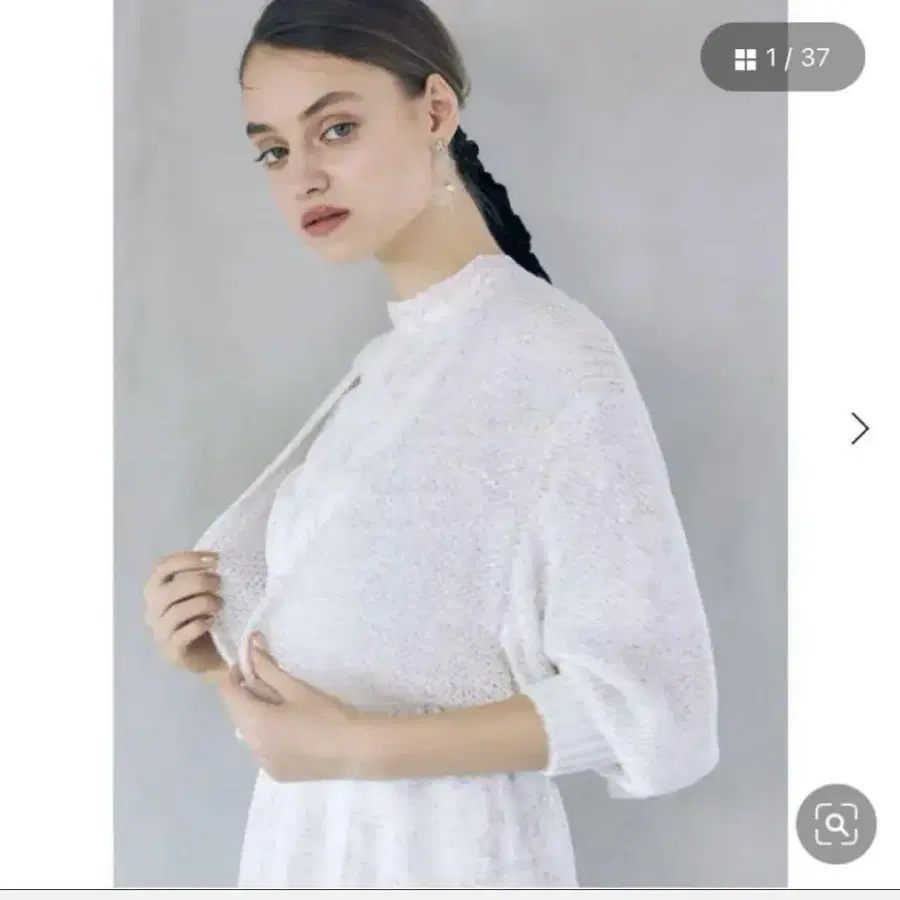Open the visual image search
The image size is (900, 900).
click(x=836, y=824)
